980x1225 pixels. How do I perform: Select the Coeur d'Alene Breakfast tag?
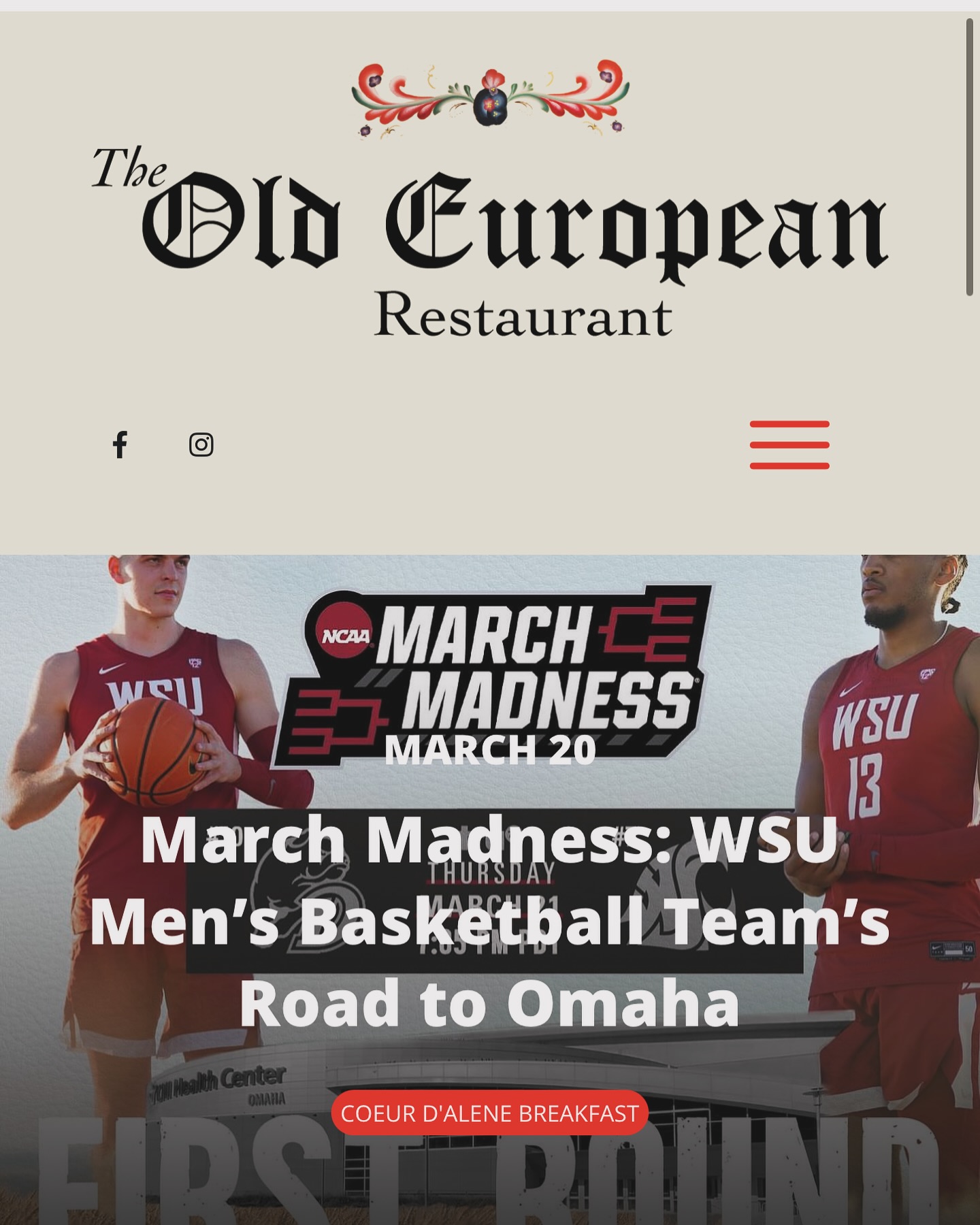pos(489,1113)
